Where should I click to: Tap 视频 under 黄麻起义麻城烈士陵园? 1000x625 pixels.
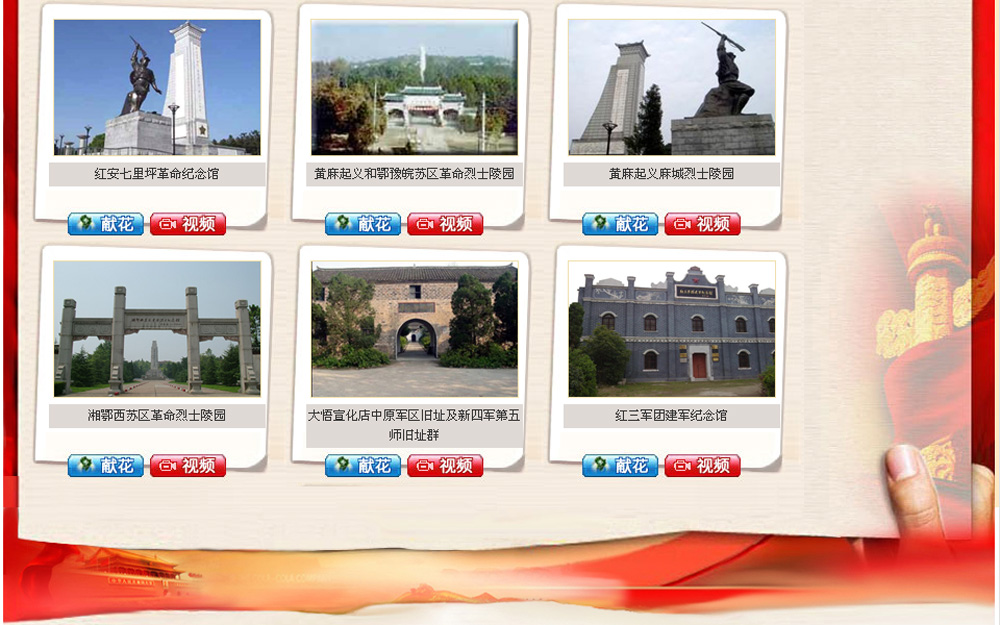tap(702, 224)
